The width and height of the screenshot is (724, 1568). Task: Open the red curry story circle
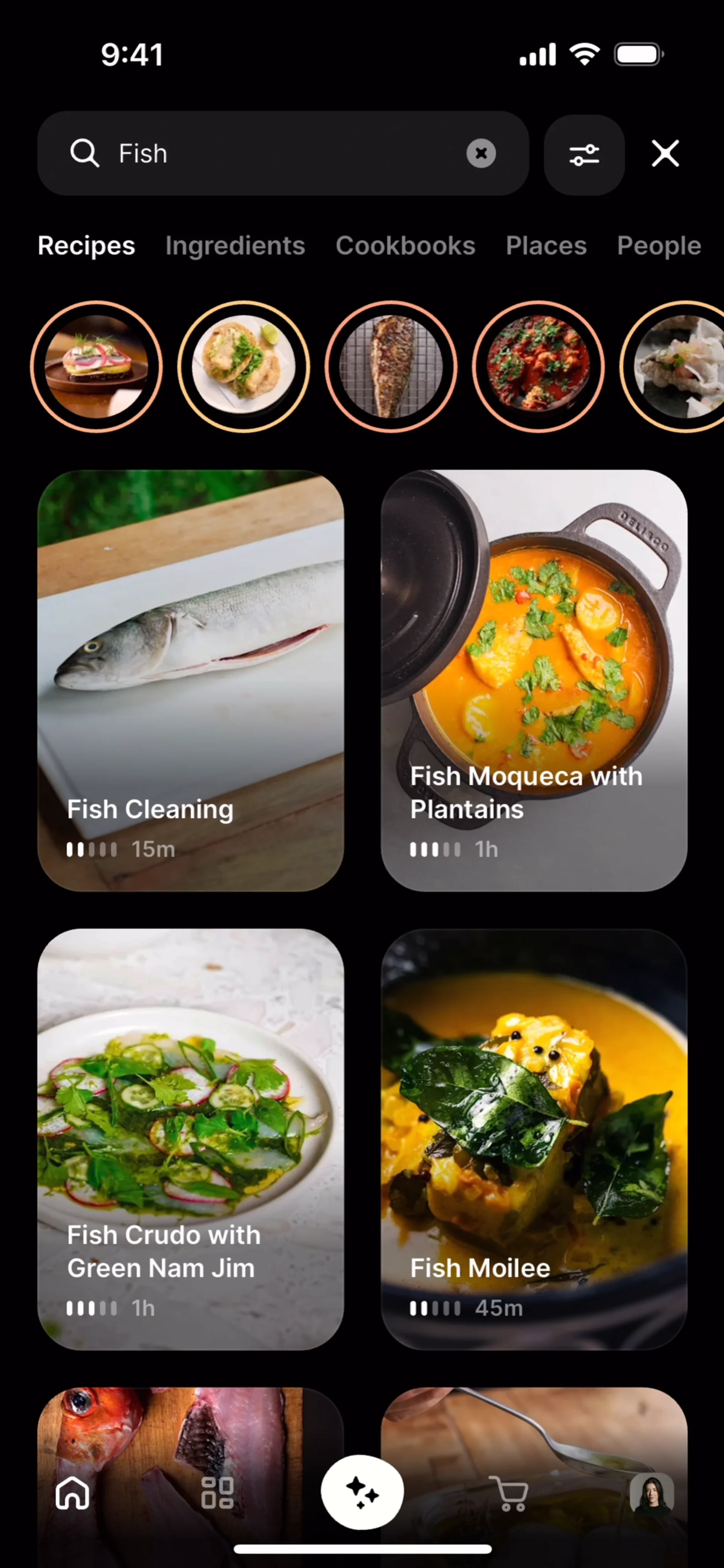538,366
